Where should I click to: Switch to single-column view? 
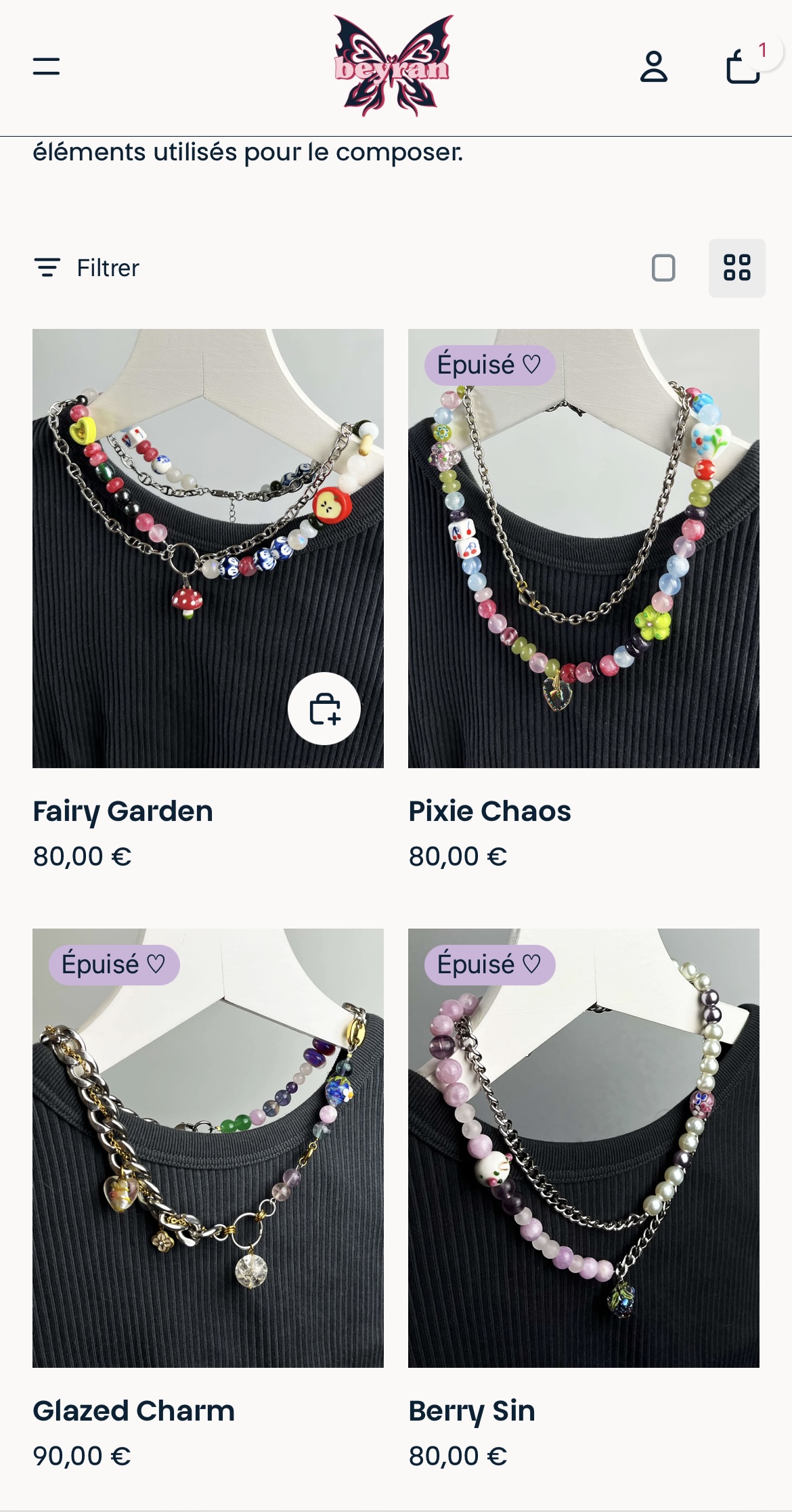pyautogui.click(x=663, y=268)
